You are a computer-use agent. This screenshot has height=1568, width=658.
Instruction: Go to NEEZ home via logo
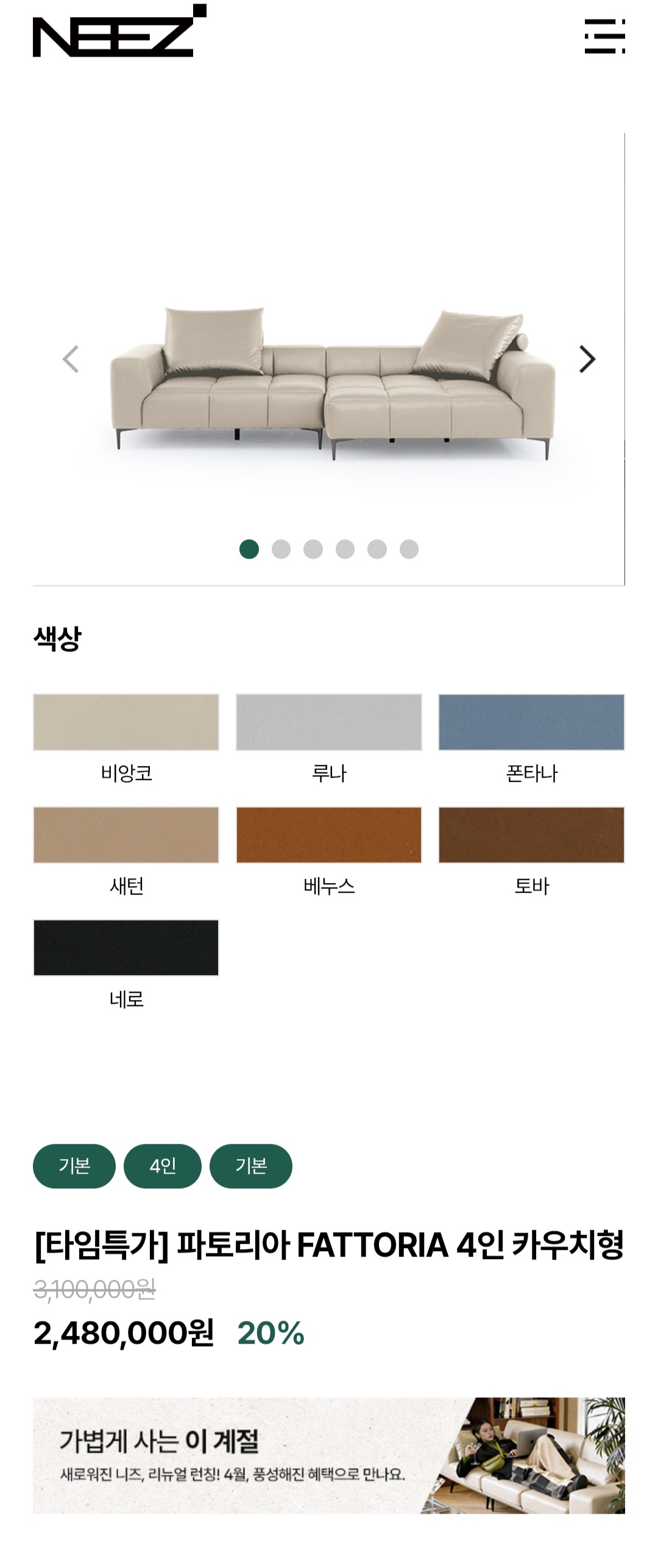pyautogui.click(x=119, y=32)
